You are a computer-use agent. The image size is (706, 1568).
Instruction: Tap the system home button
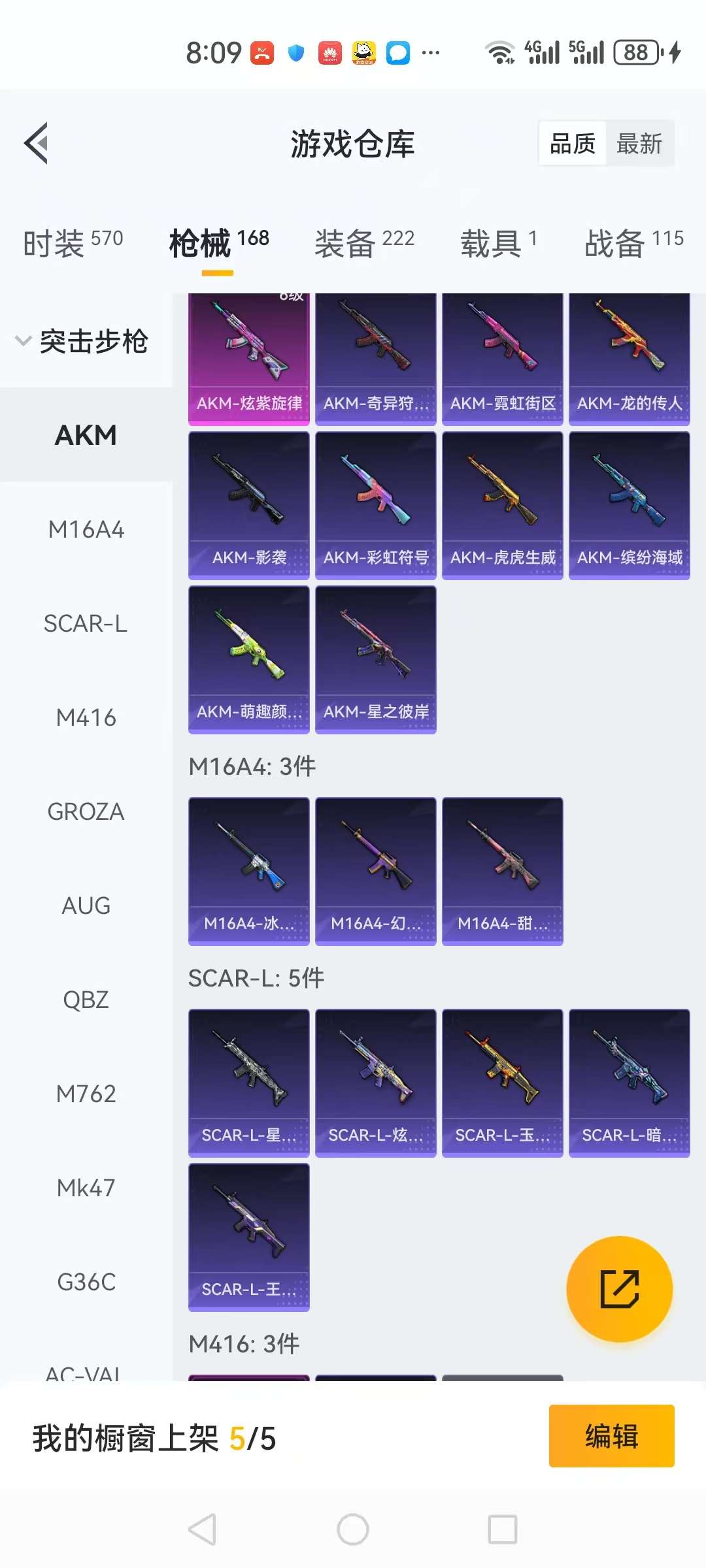(353, 1529)
